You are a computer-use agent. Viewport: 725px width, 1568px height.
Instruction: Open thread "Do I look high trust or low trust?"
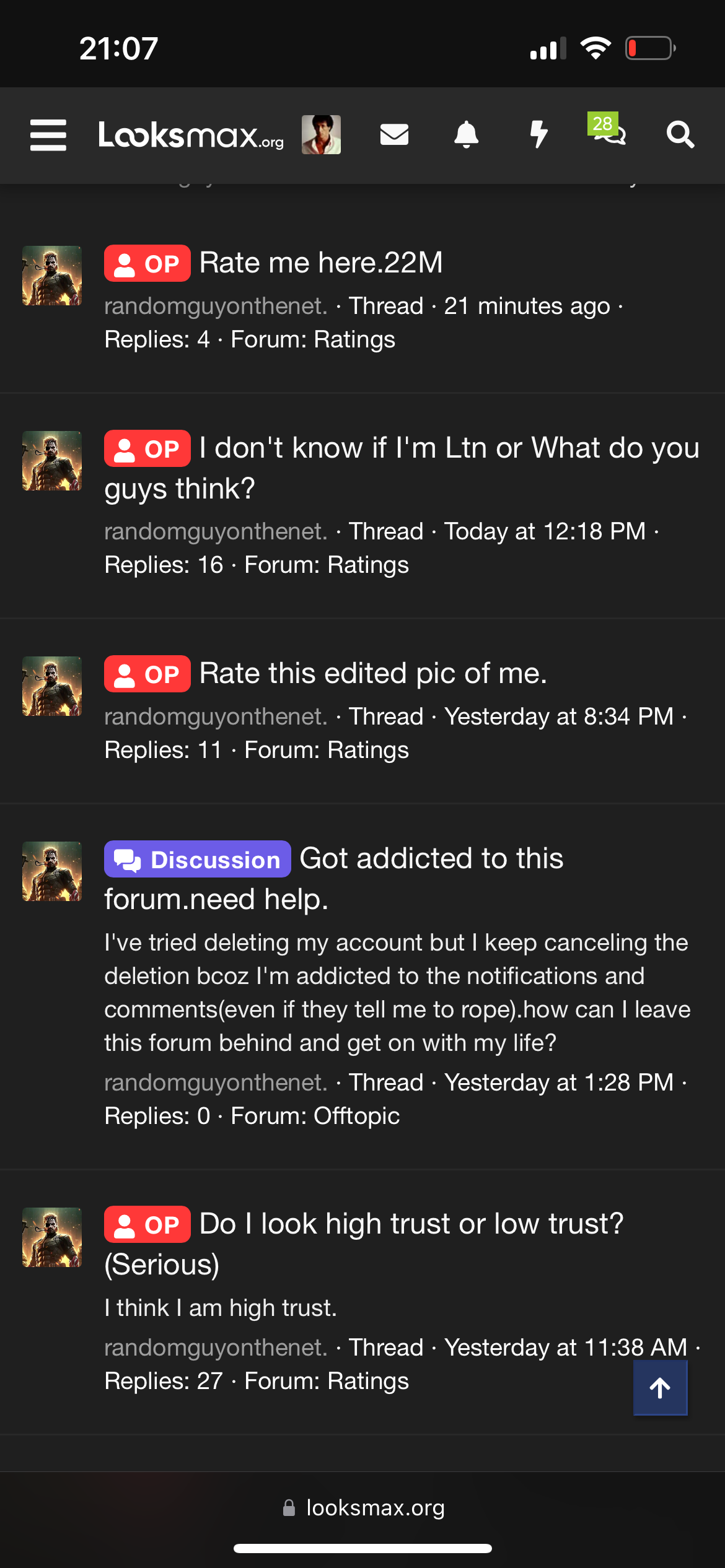(411, 1224)
